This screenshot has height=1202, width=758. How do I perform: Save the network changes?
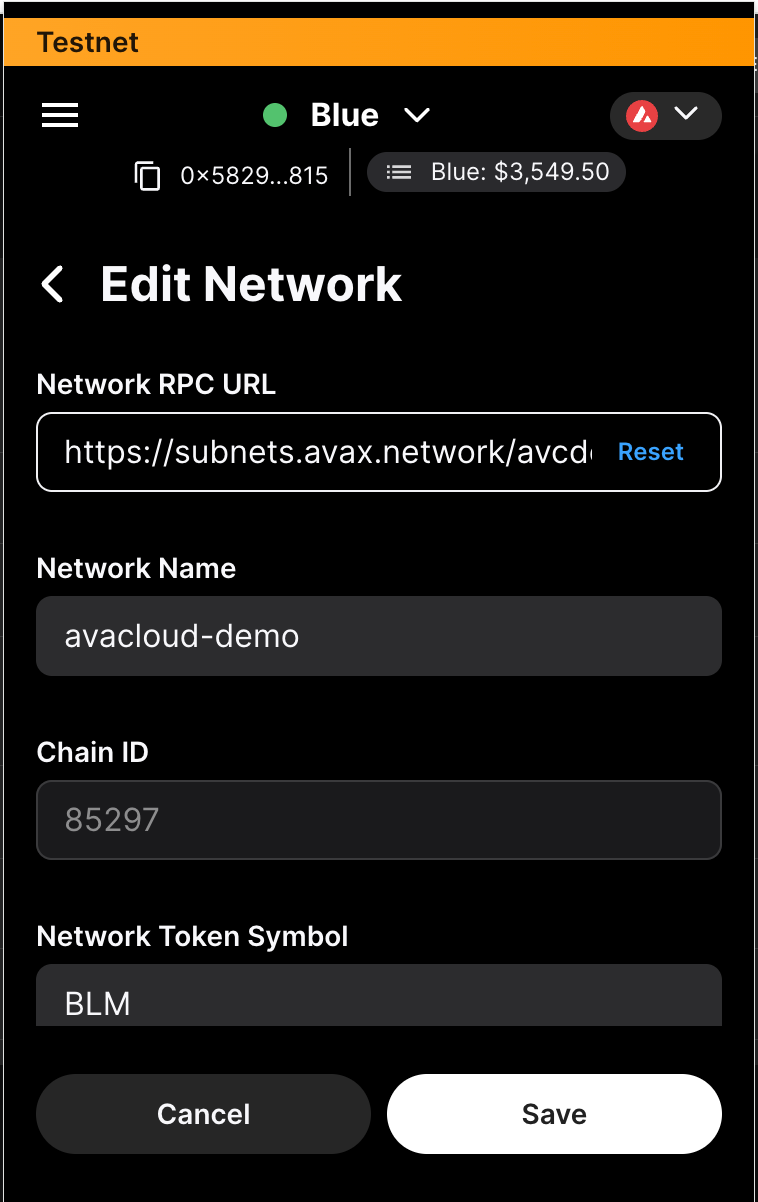pyautogui.click(x=554, y=1114)
